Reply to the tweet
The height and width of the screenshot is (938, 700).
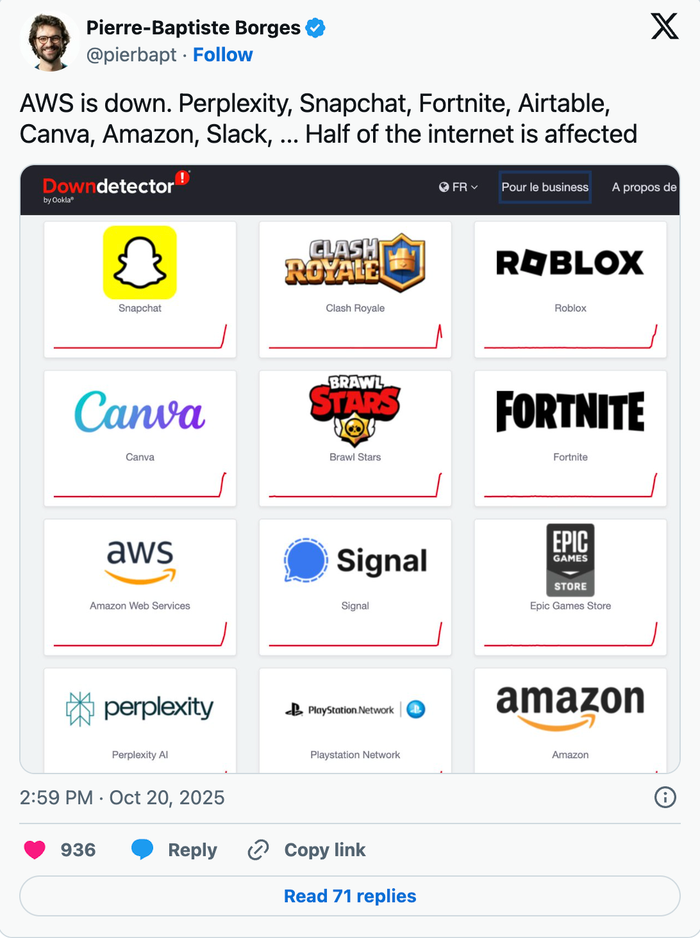tap(174, 850)
